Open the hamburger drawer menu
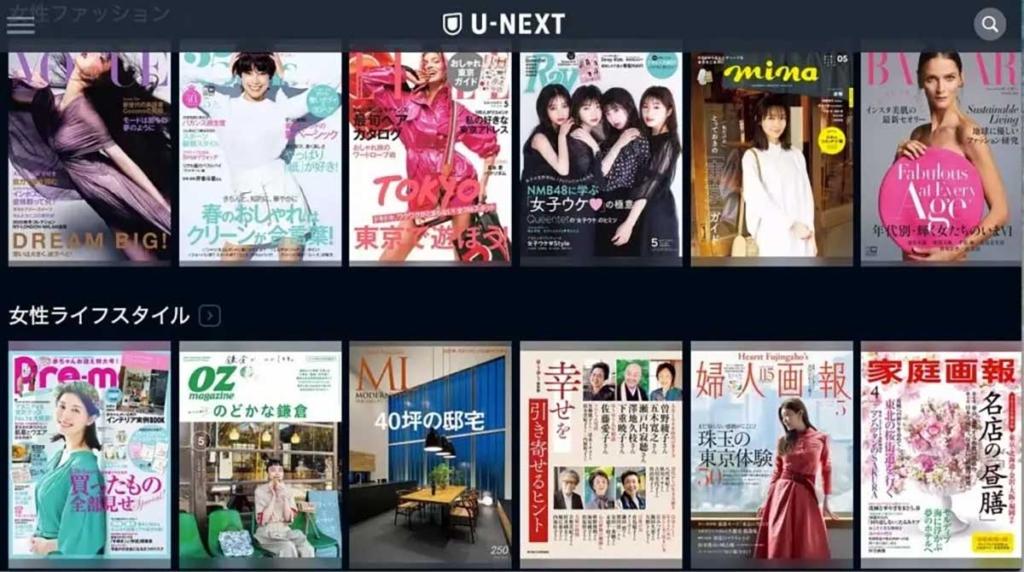This screenshot has width=1024, height=572. pos(20,25)
